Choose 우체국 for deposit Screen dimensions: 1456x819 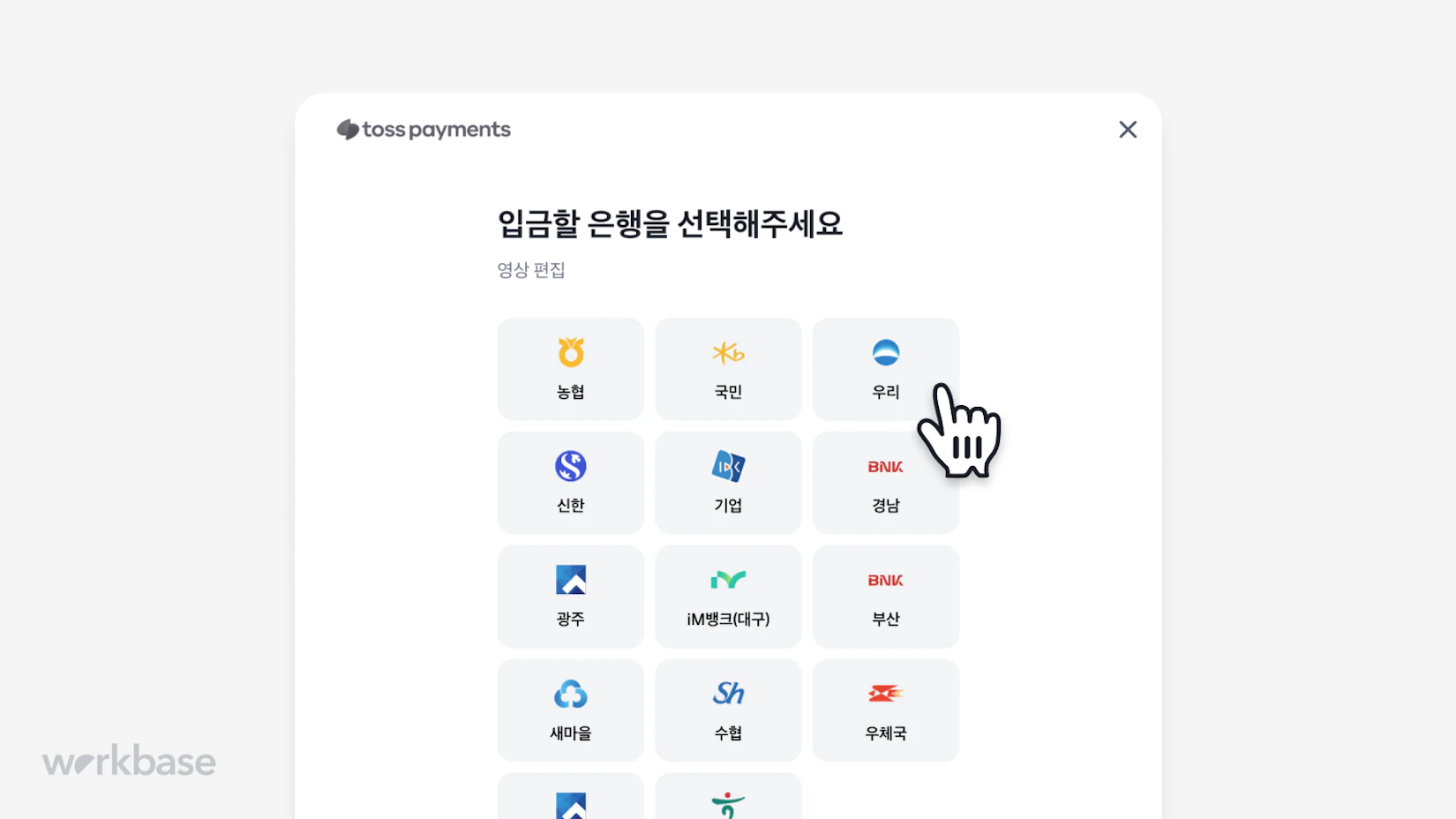pyautogui.click(x=885, y=710)
